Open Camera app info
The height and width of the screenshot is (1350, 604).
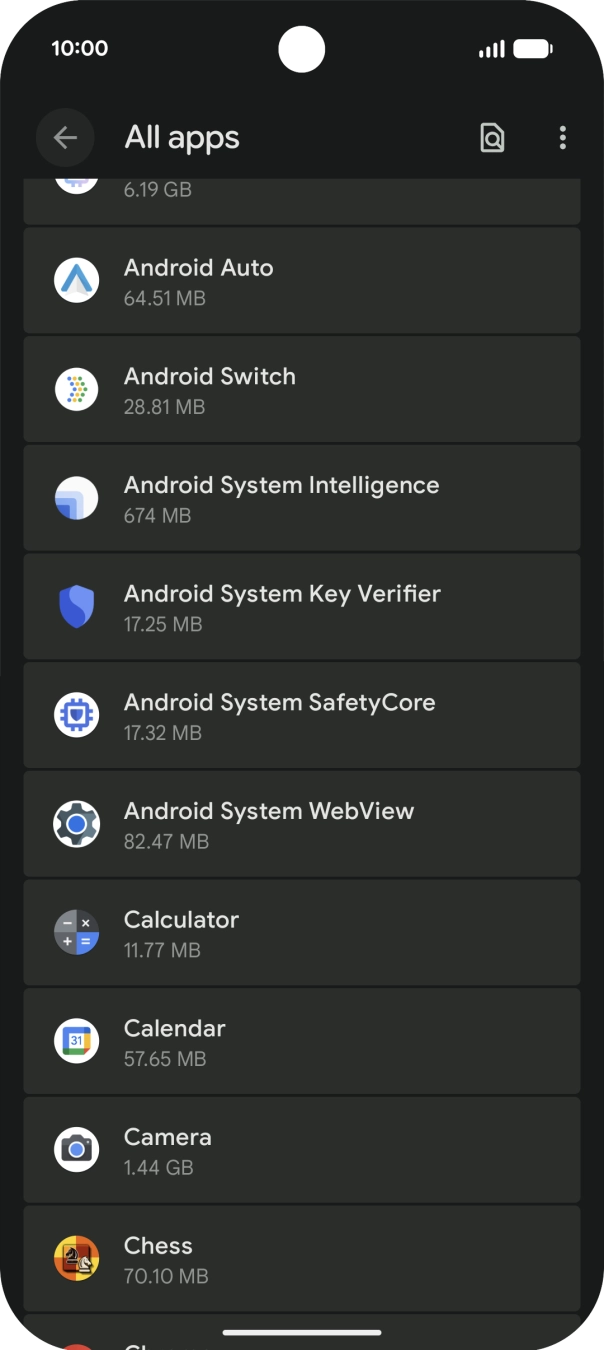click(x=302, y=1150)
